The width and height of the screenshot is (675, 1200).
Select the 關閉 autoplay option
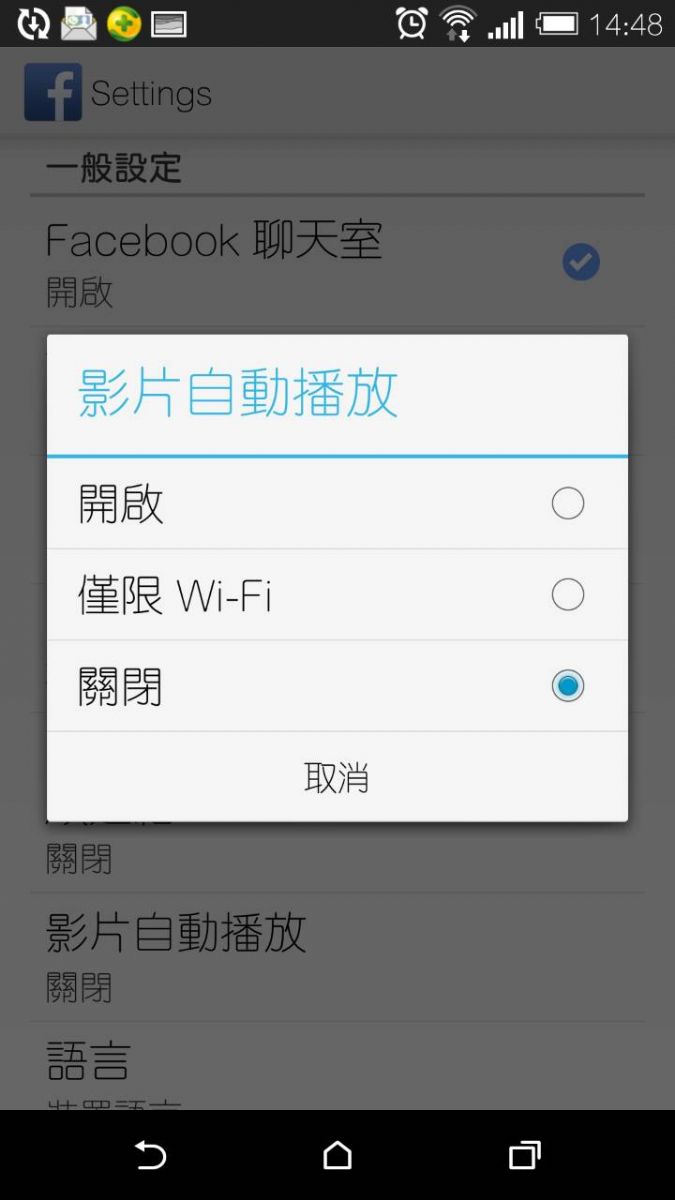coord(337,686)
